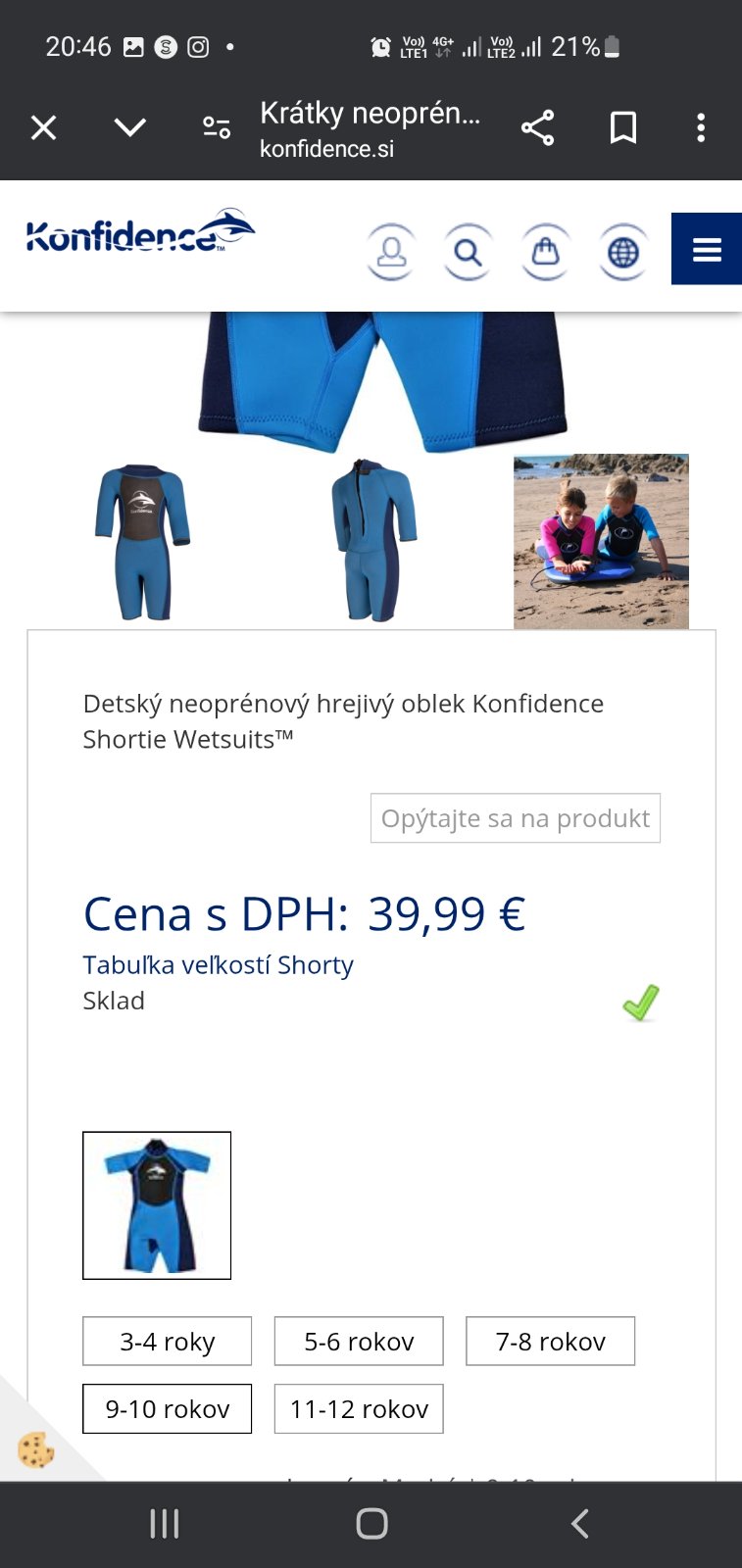Tap Opýtajte sa na produkt button
Viewport: 742px width, 1568px height.
point(516,818)
